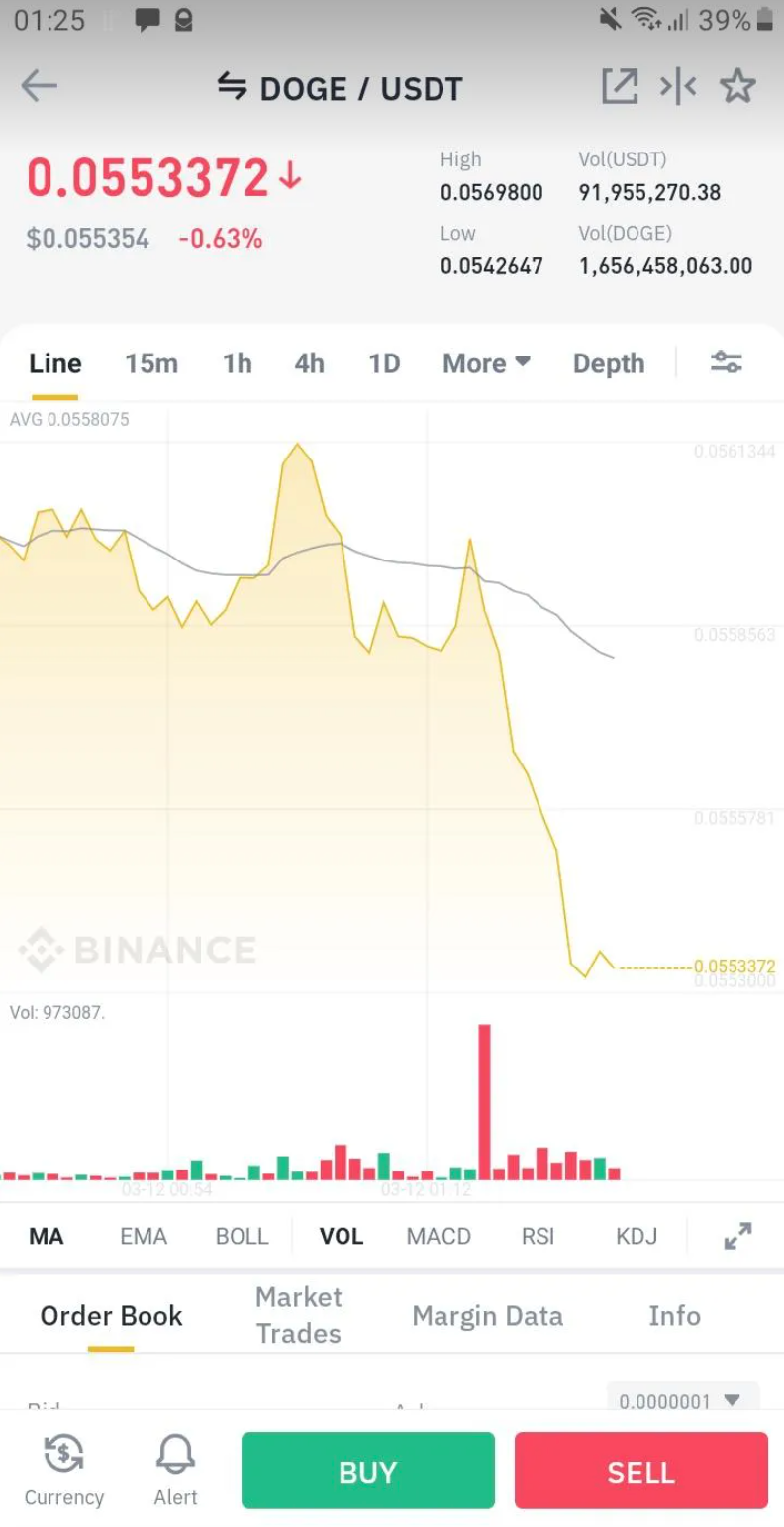Switch to Market Trades tab
This screenshot has height=1527, width=784.
point(298,1315)
